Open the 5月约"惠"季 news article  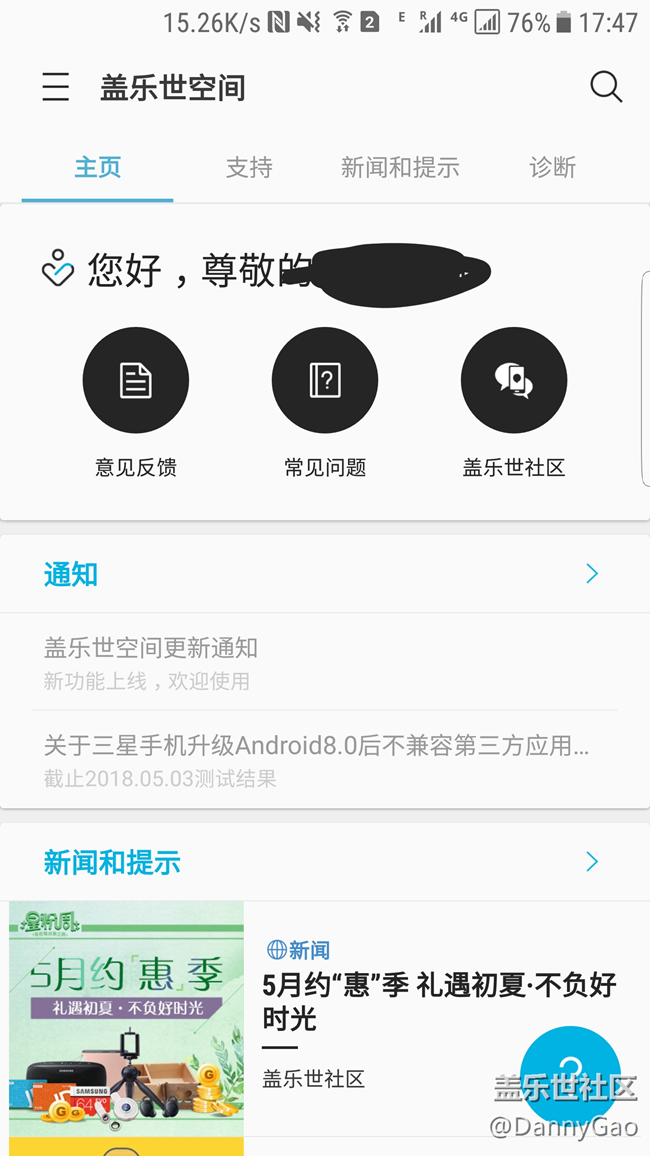(x=438, y=1002)
